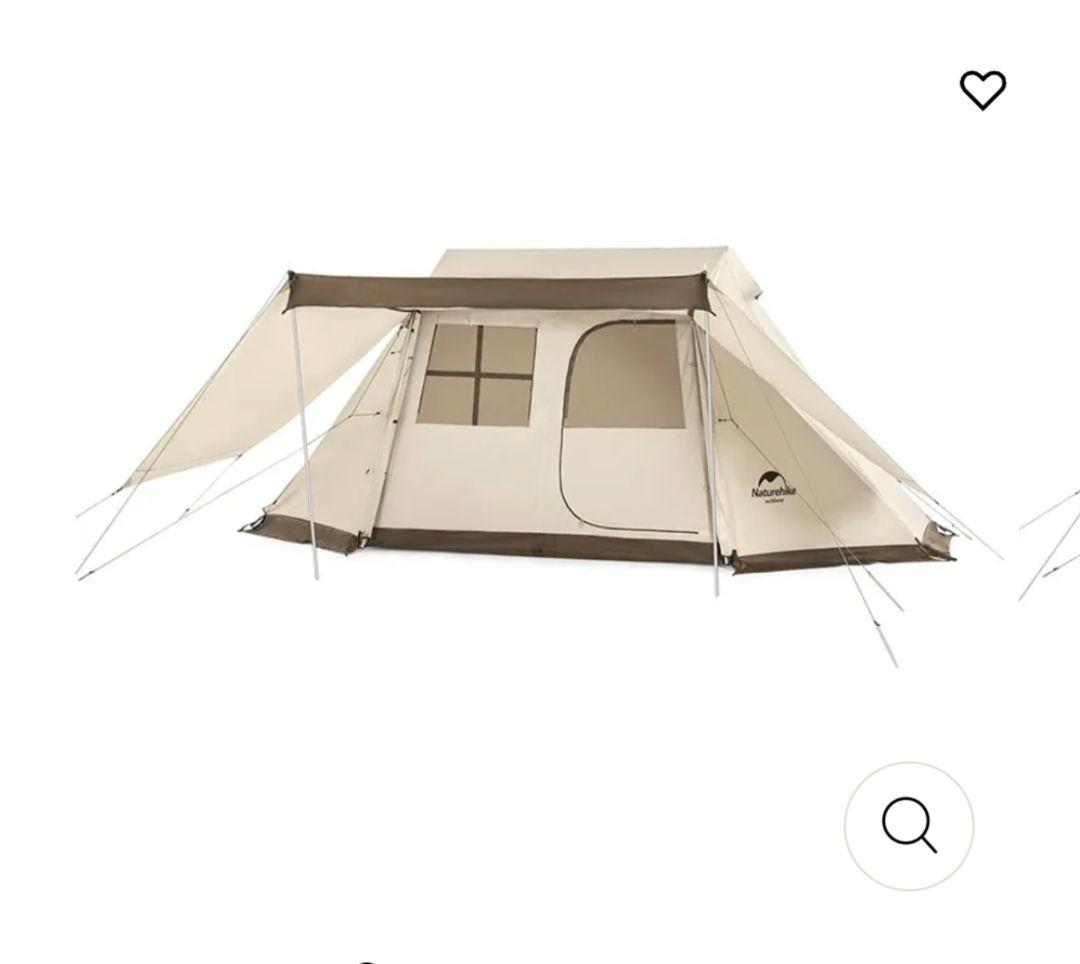The height and width of the screenshot is (964, 1080).
Task: Add the tent to favorites with the heart
Action: [983, 90]
